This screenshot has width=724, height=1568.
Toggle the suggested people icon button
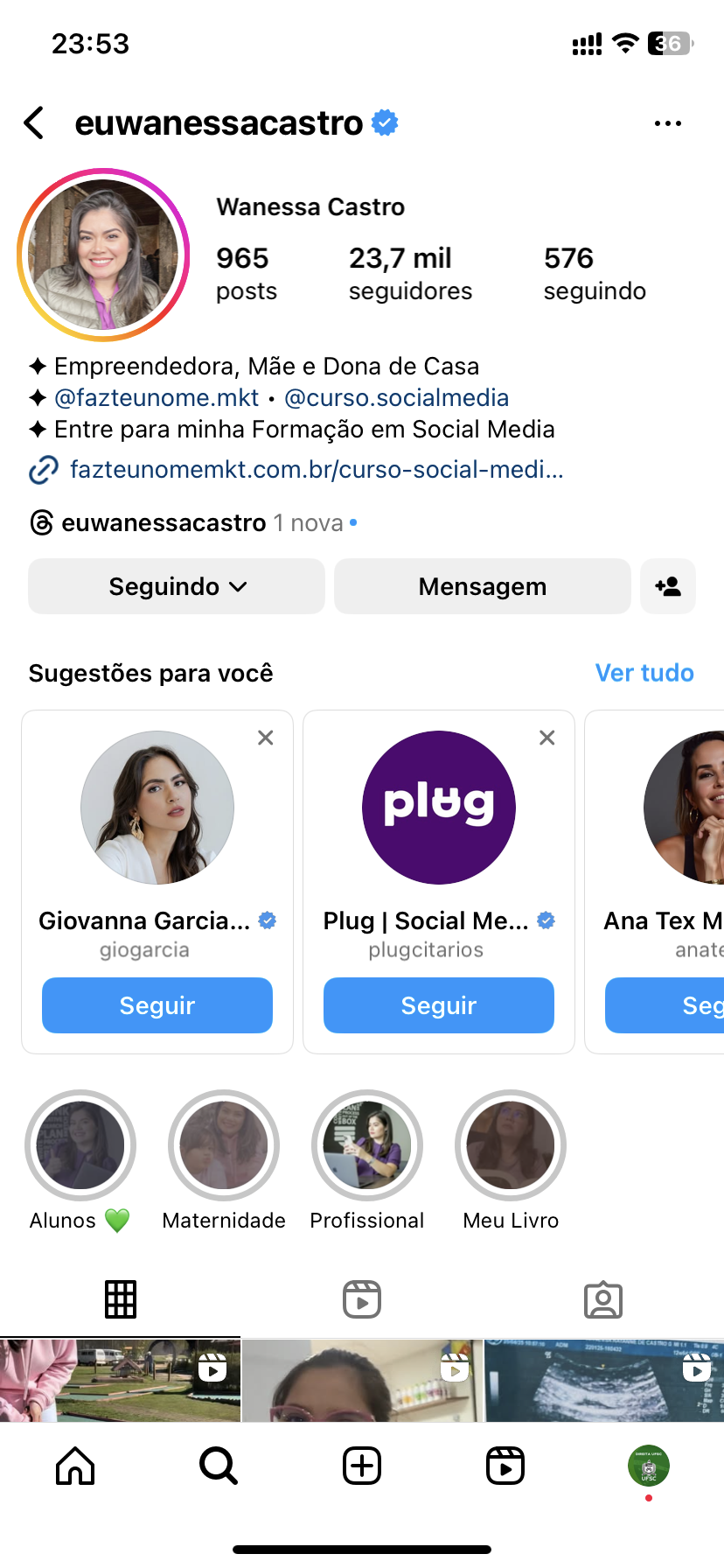pyautogui.click(x=668, y=586)
